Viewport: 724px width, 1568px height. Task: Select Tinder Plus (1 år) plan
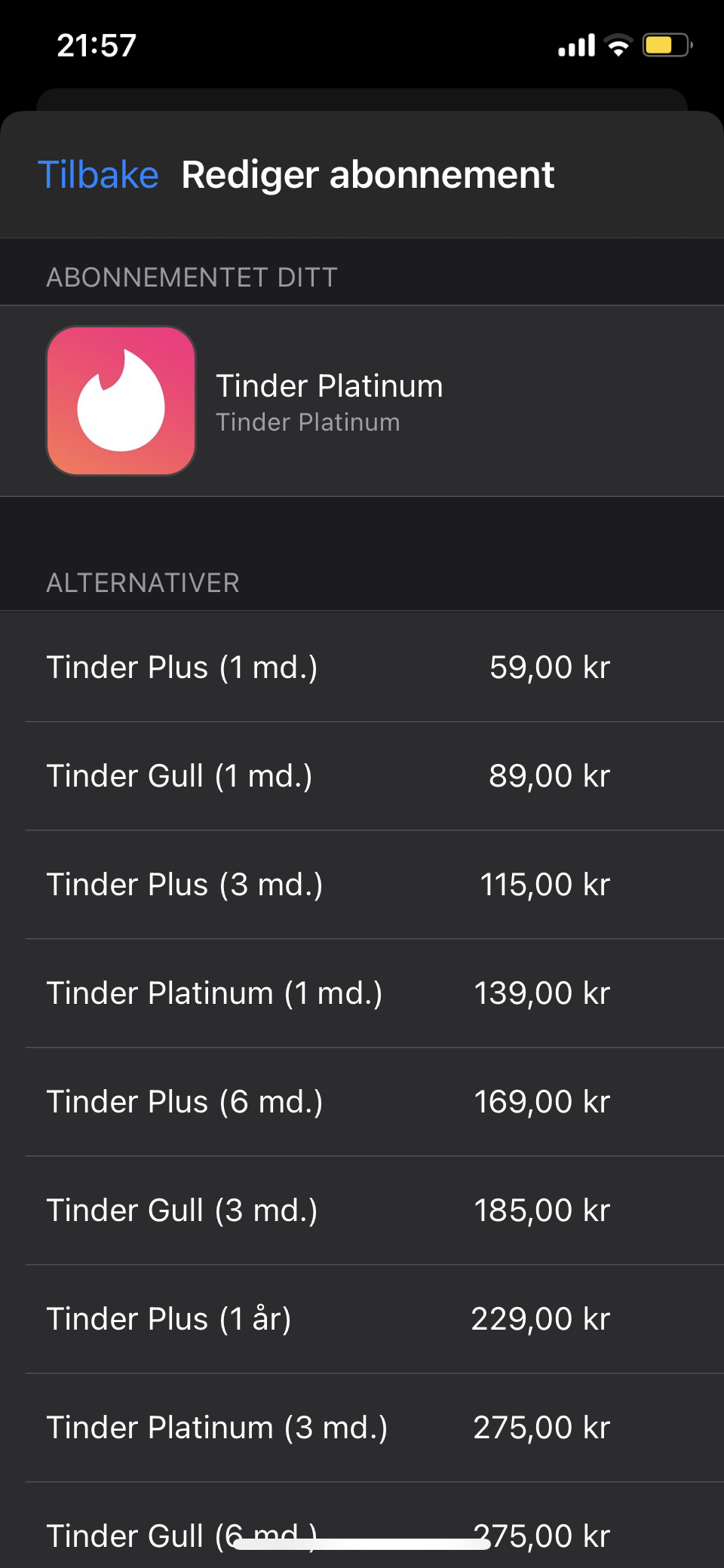point(362,1319)
